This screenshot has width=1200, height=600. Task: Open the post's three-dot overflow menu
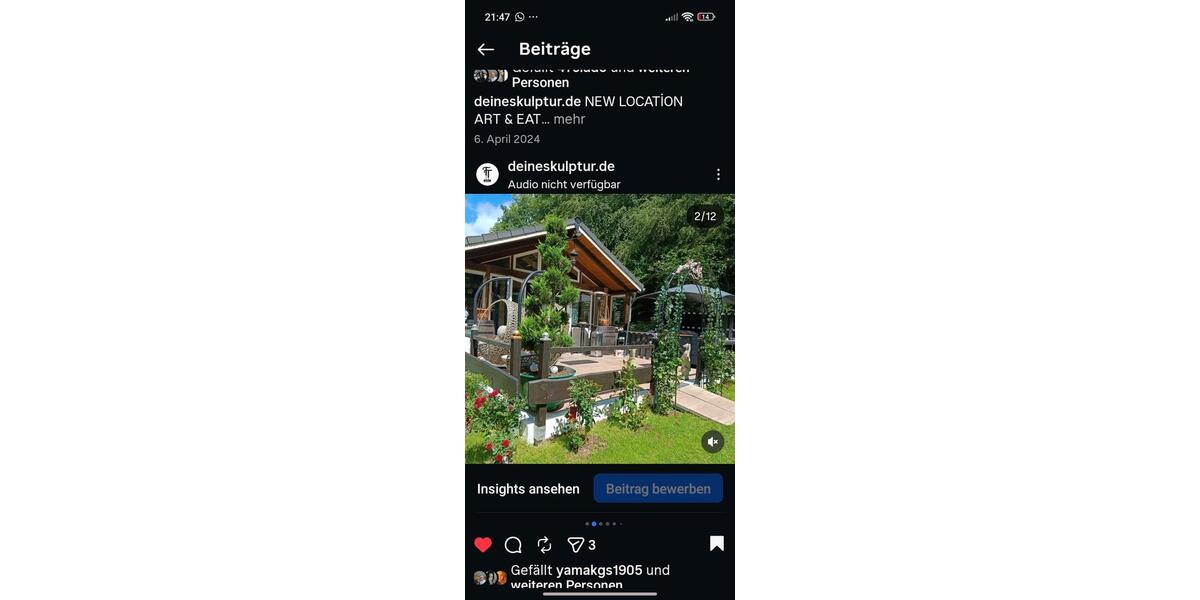pos(718,174)
